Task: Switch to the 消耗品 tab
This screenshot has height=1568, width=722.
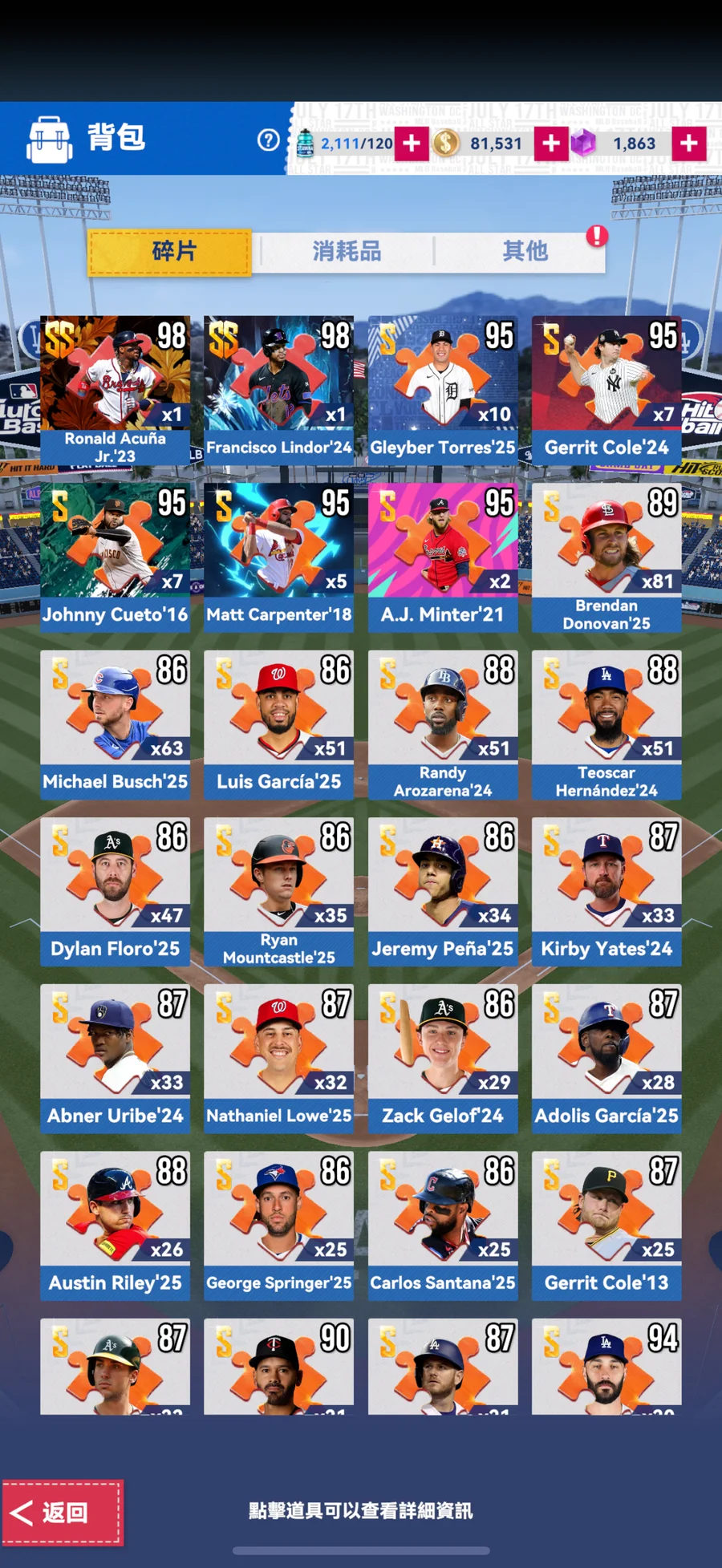Action: tap(347, 252)
